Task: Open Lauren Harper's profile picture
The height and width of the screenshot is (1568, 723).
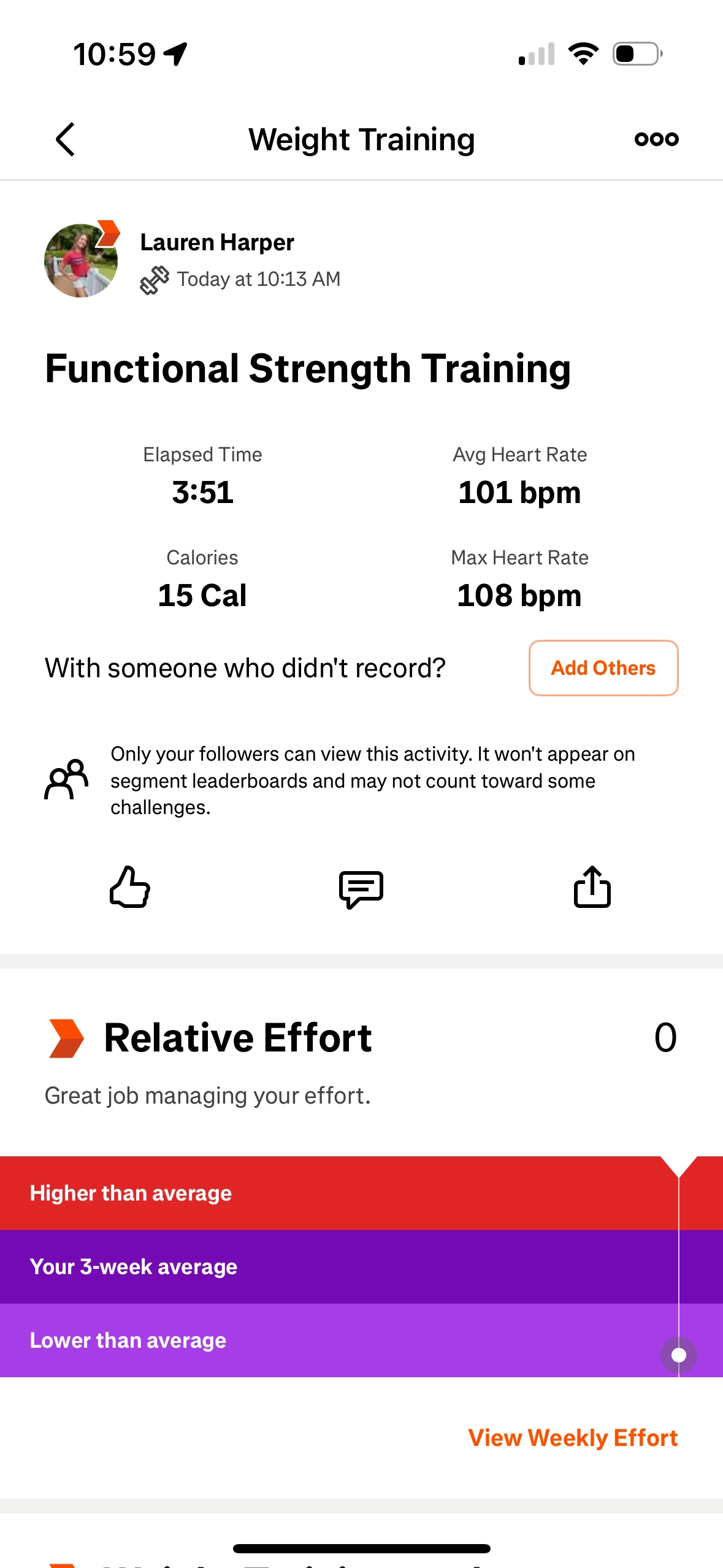Action: pos(81,260)
